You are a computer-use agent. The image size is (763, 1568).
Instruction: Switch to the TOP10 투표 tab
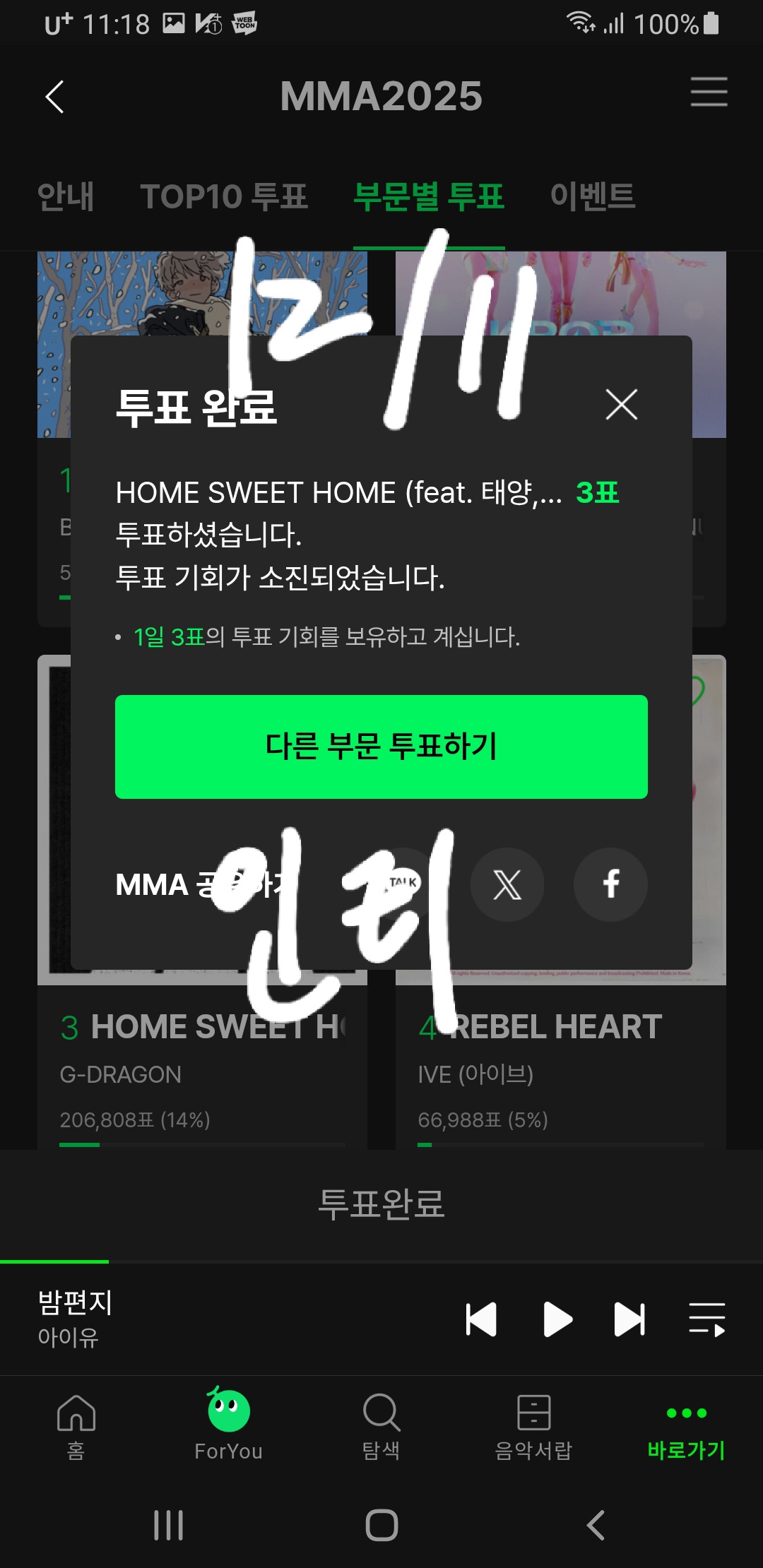[224, 197]
